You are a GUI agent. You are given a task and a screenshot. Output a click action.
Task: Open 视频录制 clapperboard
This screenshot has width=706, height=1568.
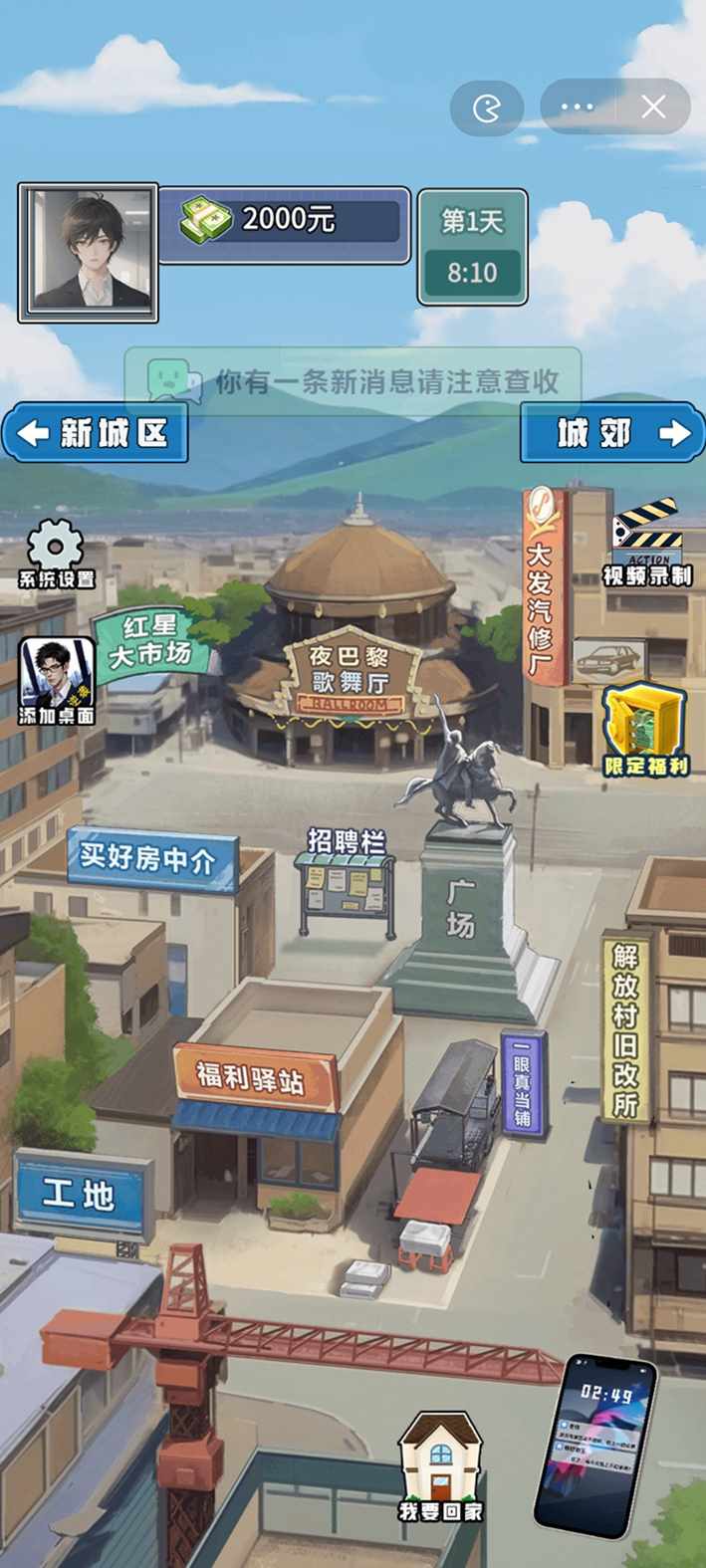(646, 543)
